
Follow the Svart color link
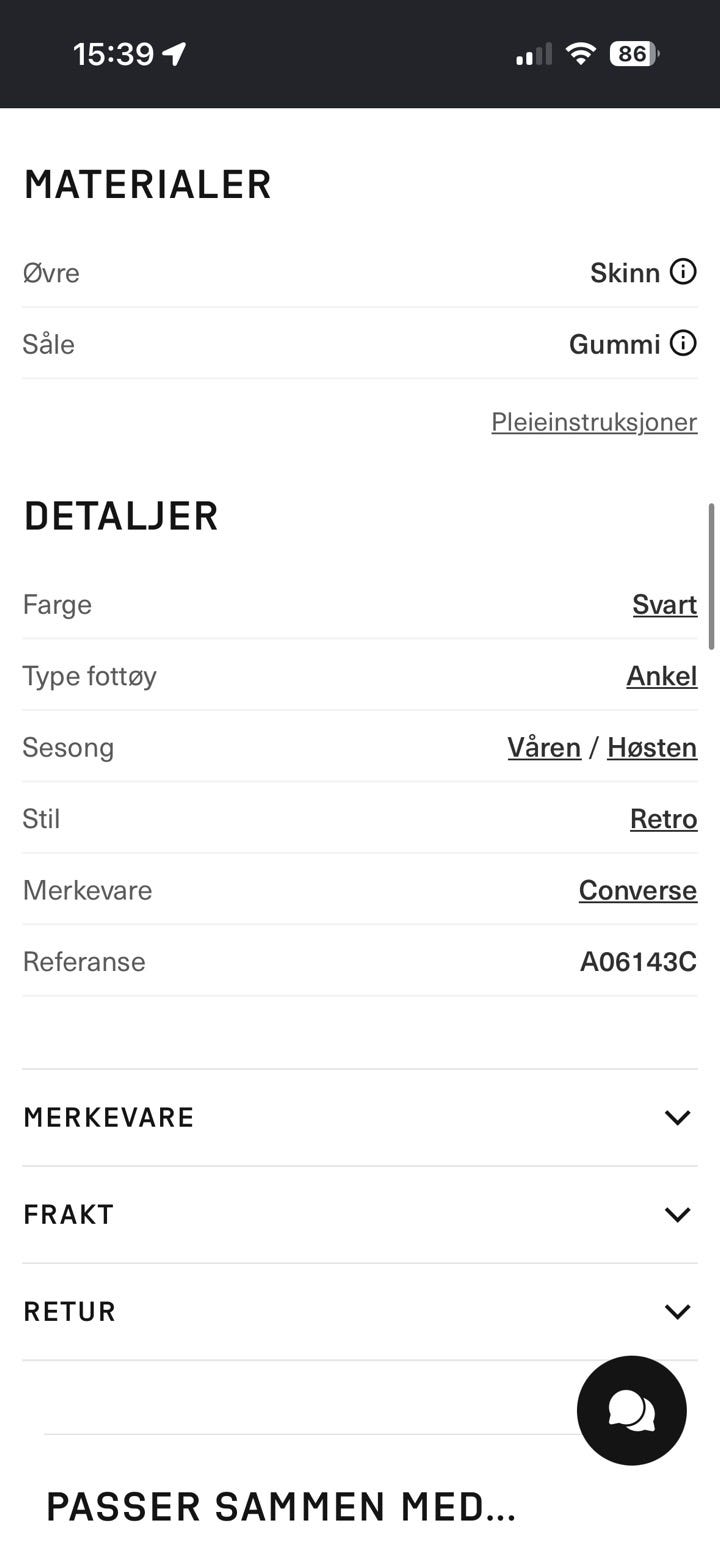coord(665,605)
